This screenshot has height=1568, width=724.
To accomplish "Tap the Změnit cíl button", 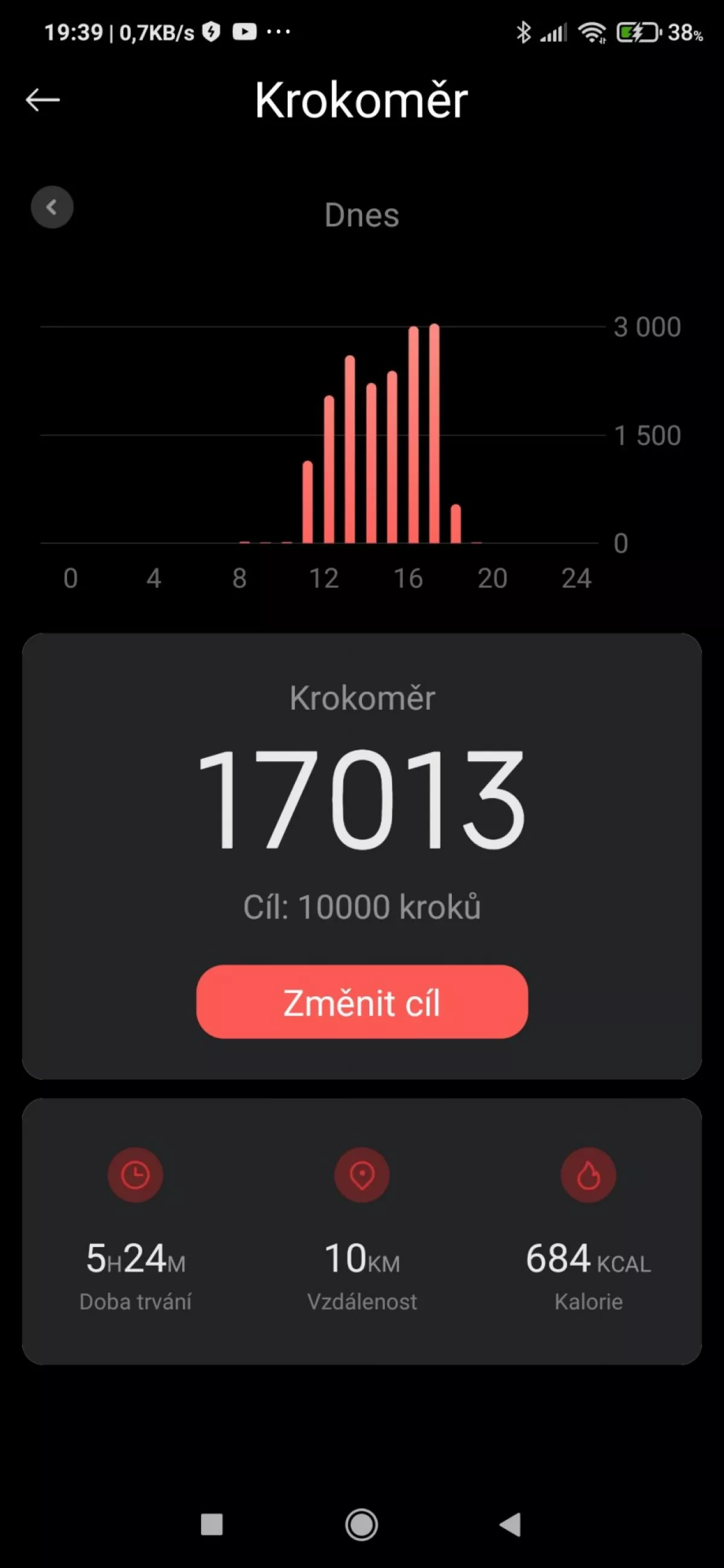I will pos(361,1001).
